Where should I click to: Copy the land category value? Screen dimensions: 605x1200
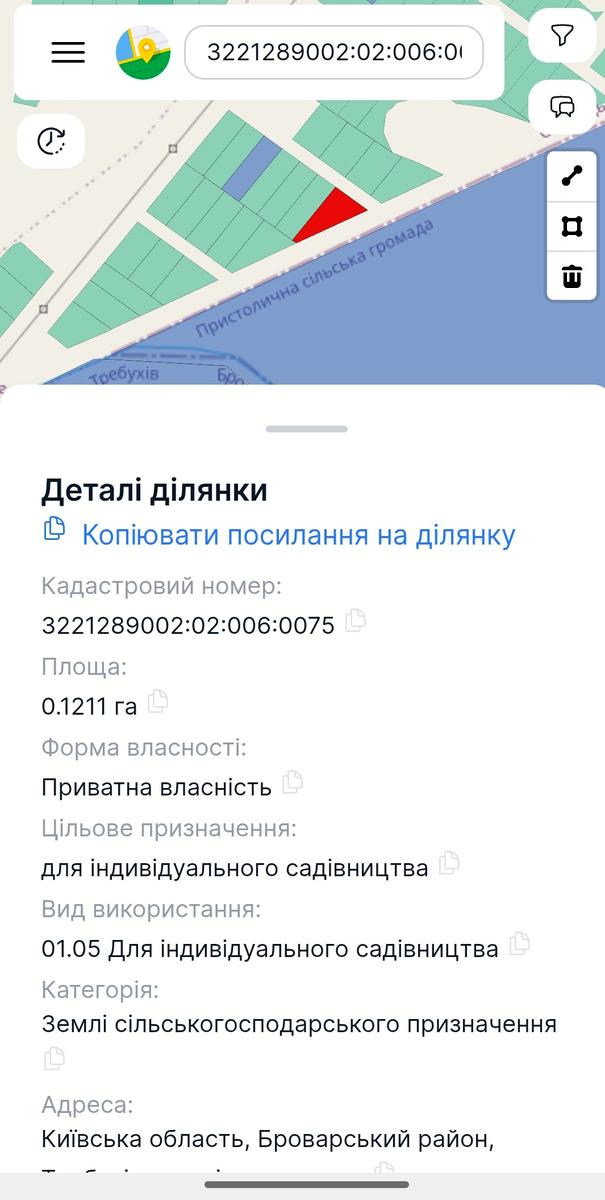point(54,1057)
